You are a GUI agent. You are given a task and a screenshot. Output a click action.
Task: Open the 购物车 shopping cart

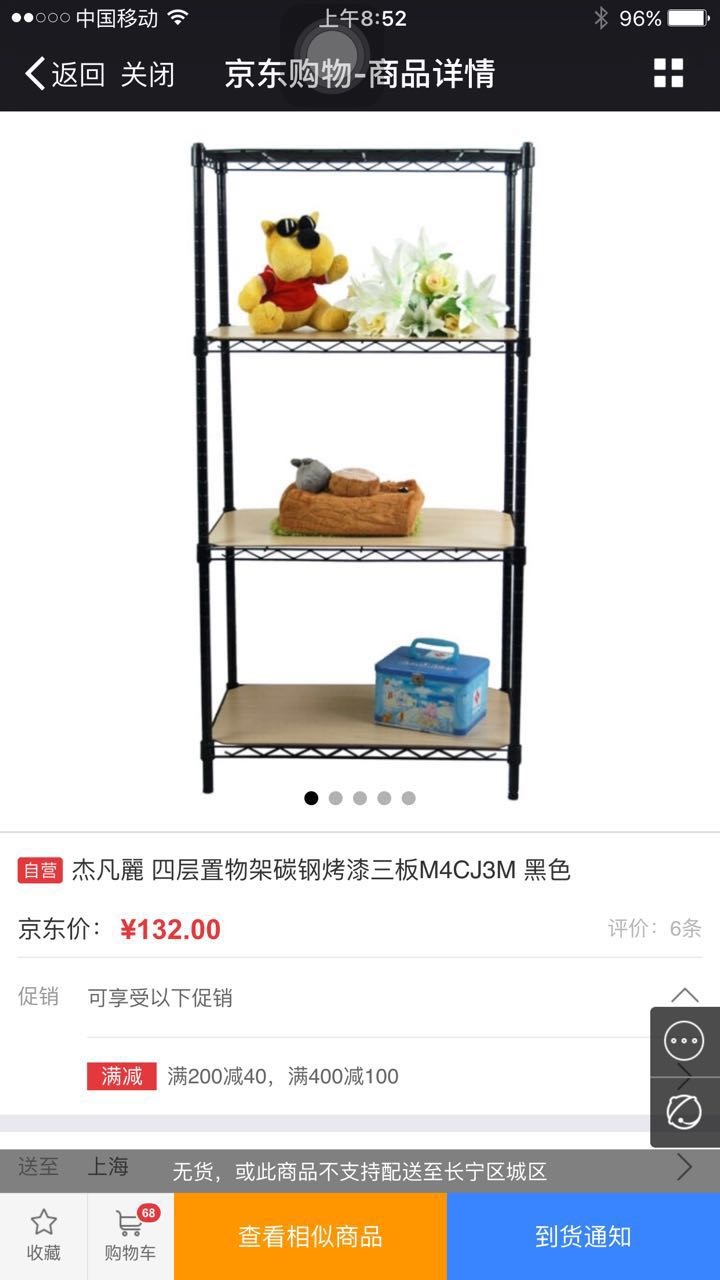[130, 1236]
